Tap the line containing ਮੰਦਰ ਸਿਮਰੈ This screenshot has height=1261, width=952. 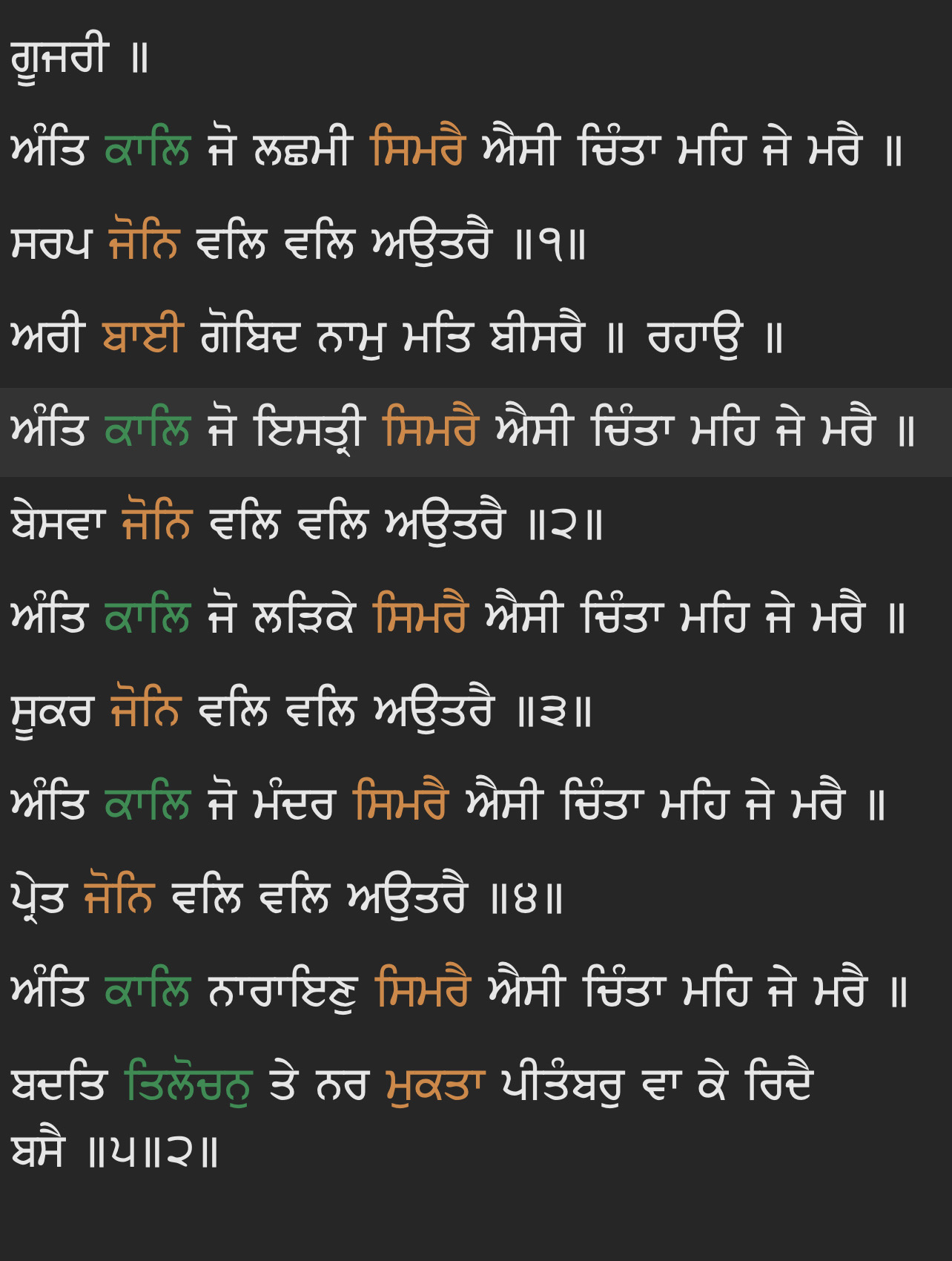(449, 806)
